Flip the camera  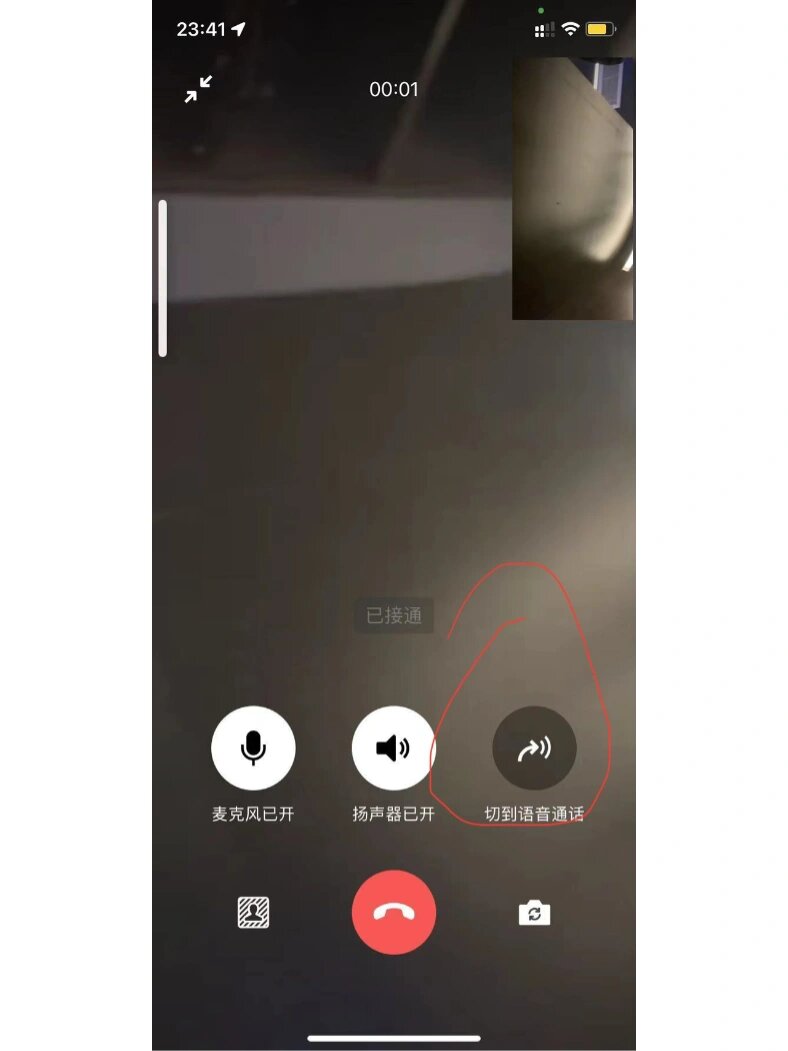point(534,913)
